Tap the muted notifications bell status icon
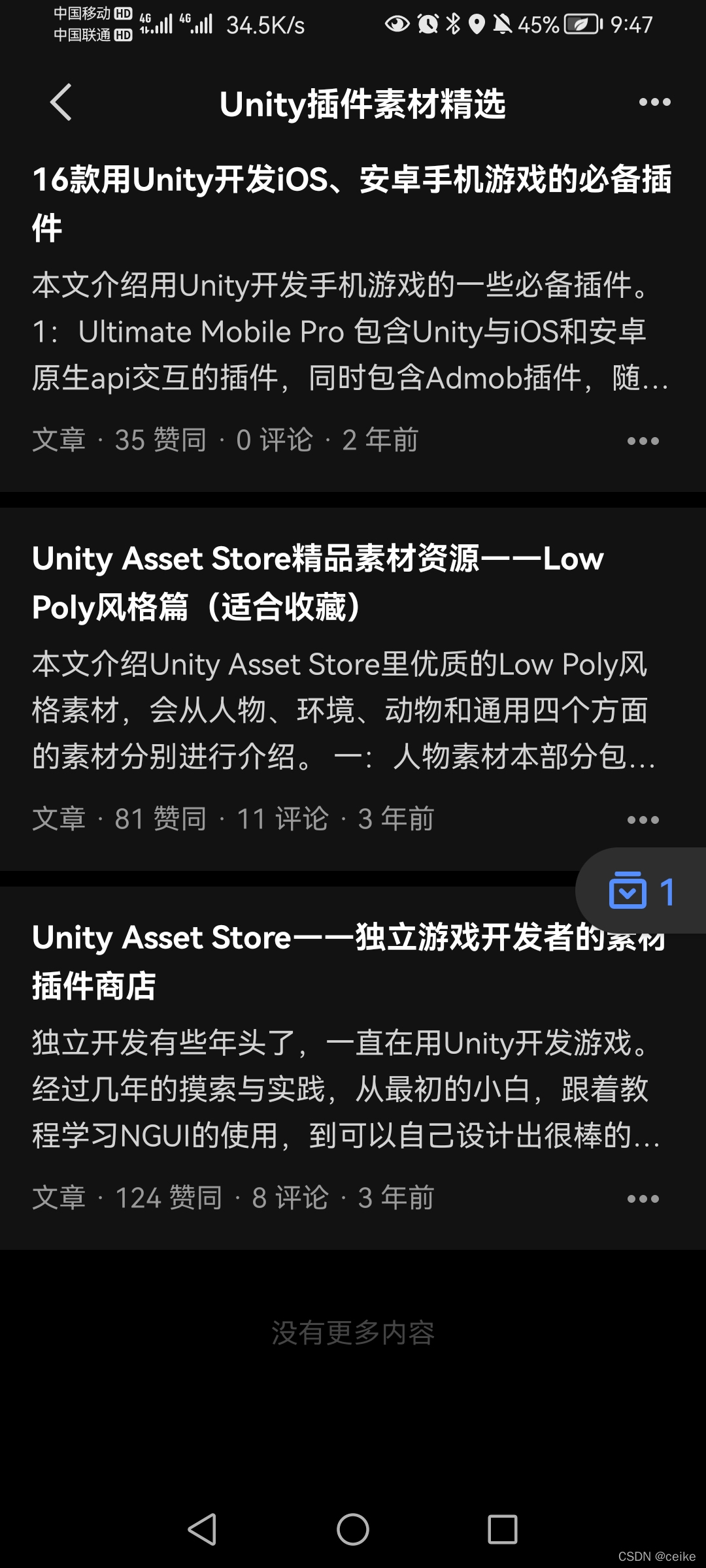 click(503, 24)
